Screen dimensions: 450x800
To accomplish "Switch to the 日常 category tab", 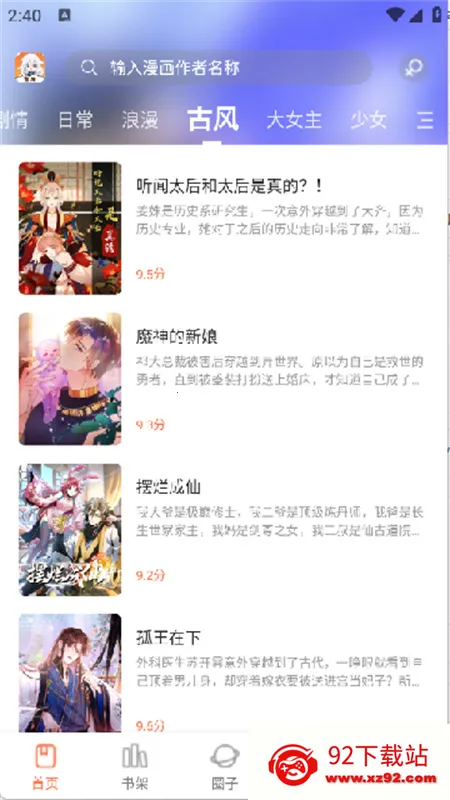I will pos(76,120).
